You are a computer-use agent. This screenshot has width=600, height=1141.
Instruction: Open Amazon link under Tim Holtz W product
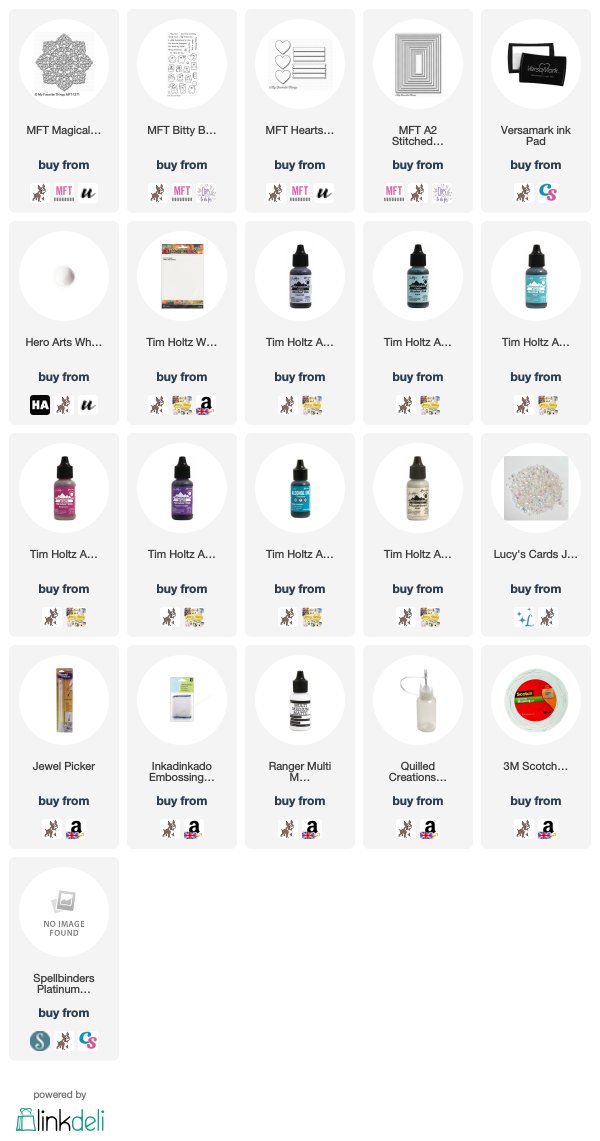206,405
